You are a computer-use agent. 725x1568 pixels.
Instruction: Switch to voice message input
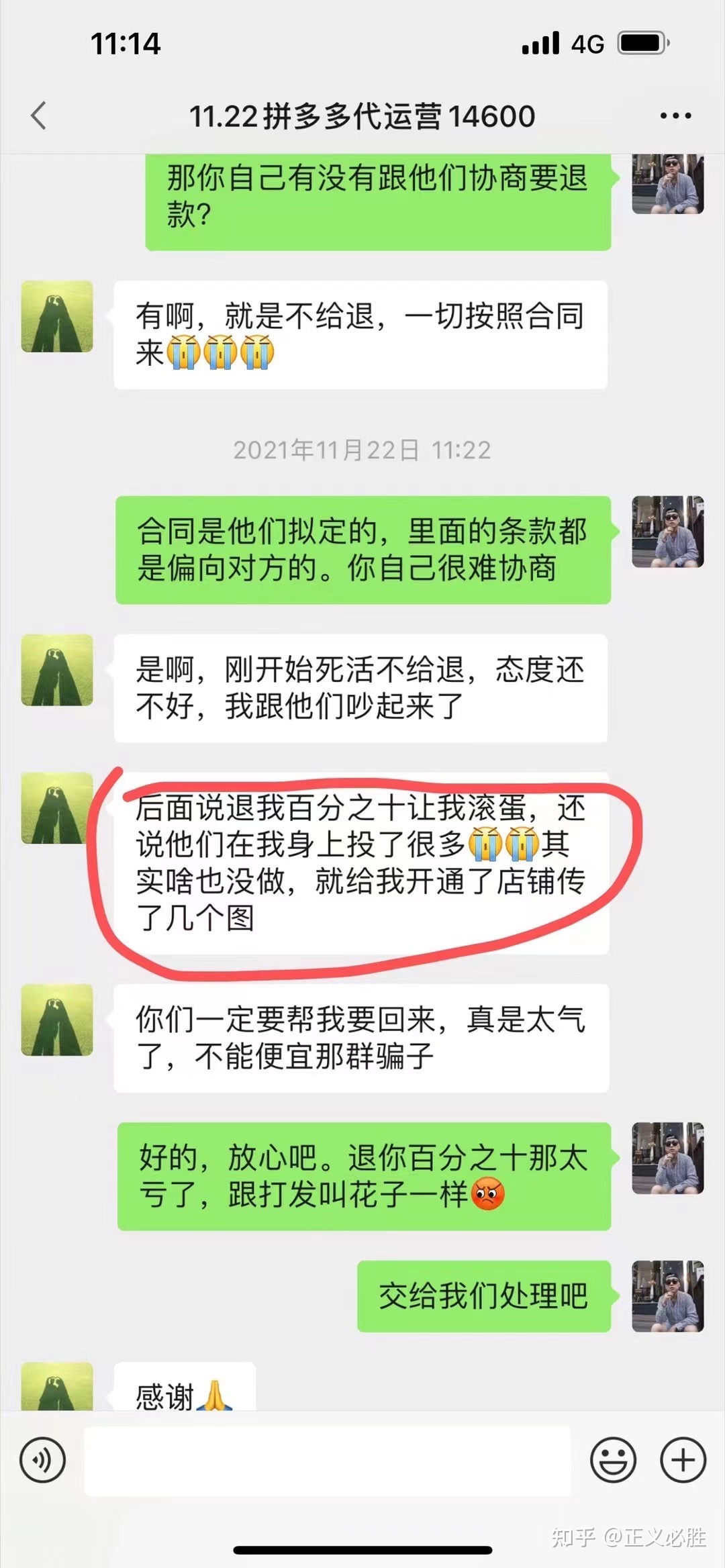pyautogui.click(x=43, y=1459)
